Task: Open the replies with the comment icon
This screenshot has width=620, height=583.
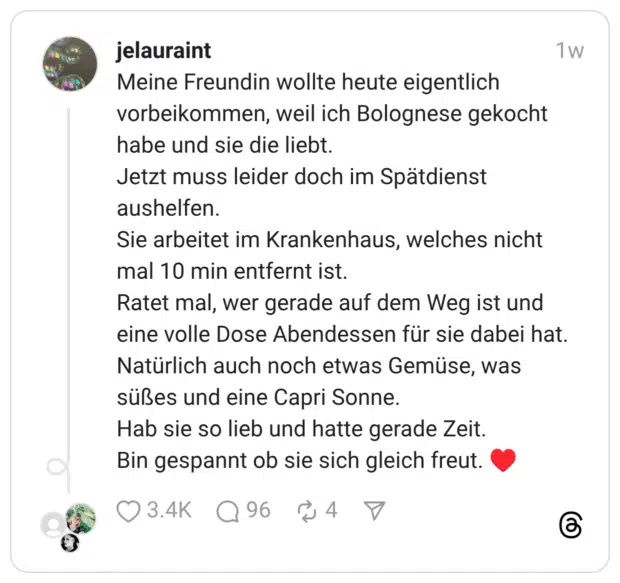Action: (x=229, y=511)
